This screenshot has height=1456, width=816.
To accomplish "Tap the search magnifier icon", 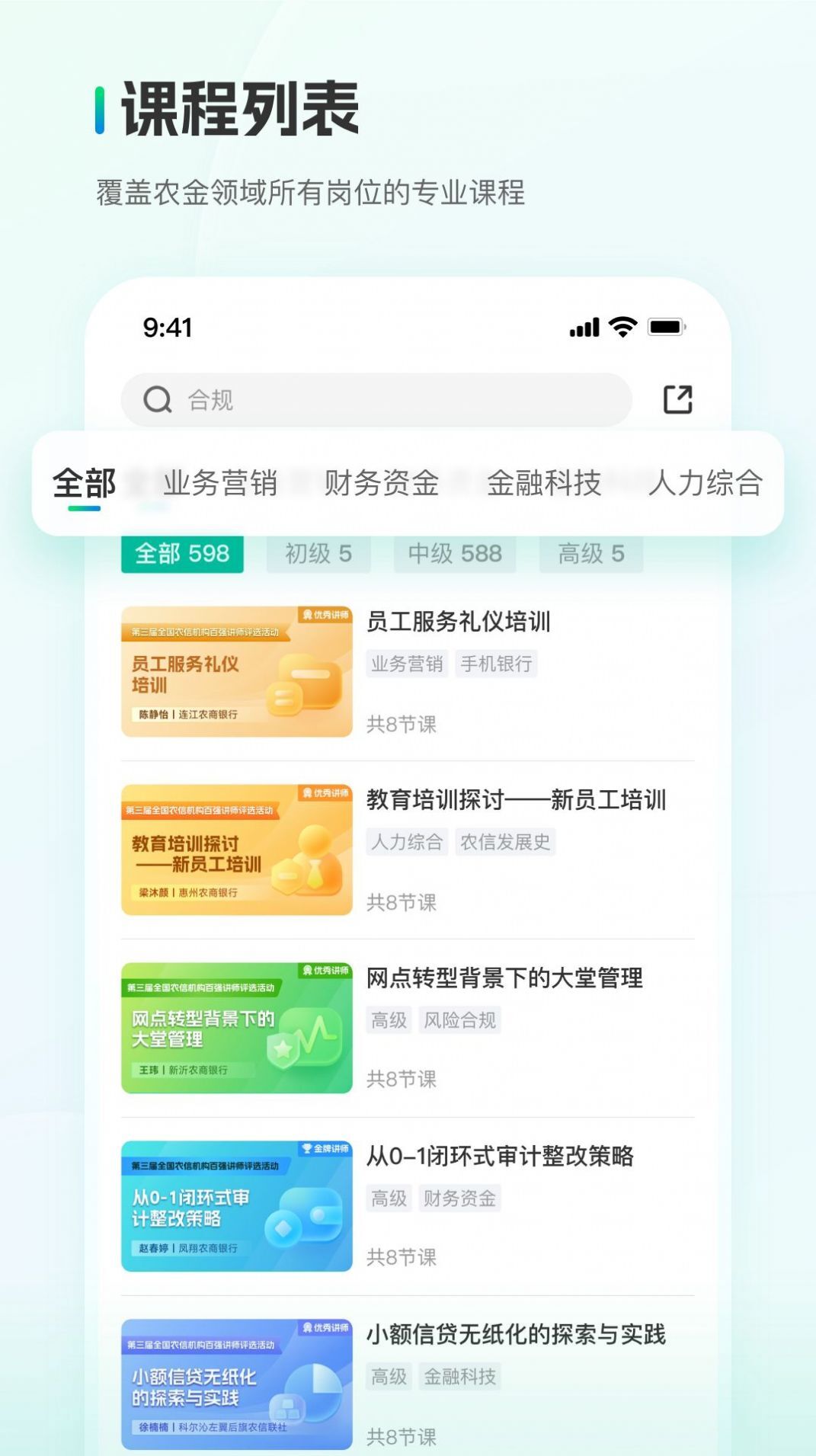I will coord(158,398).
